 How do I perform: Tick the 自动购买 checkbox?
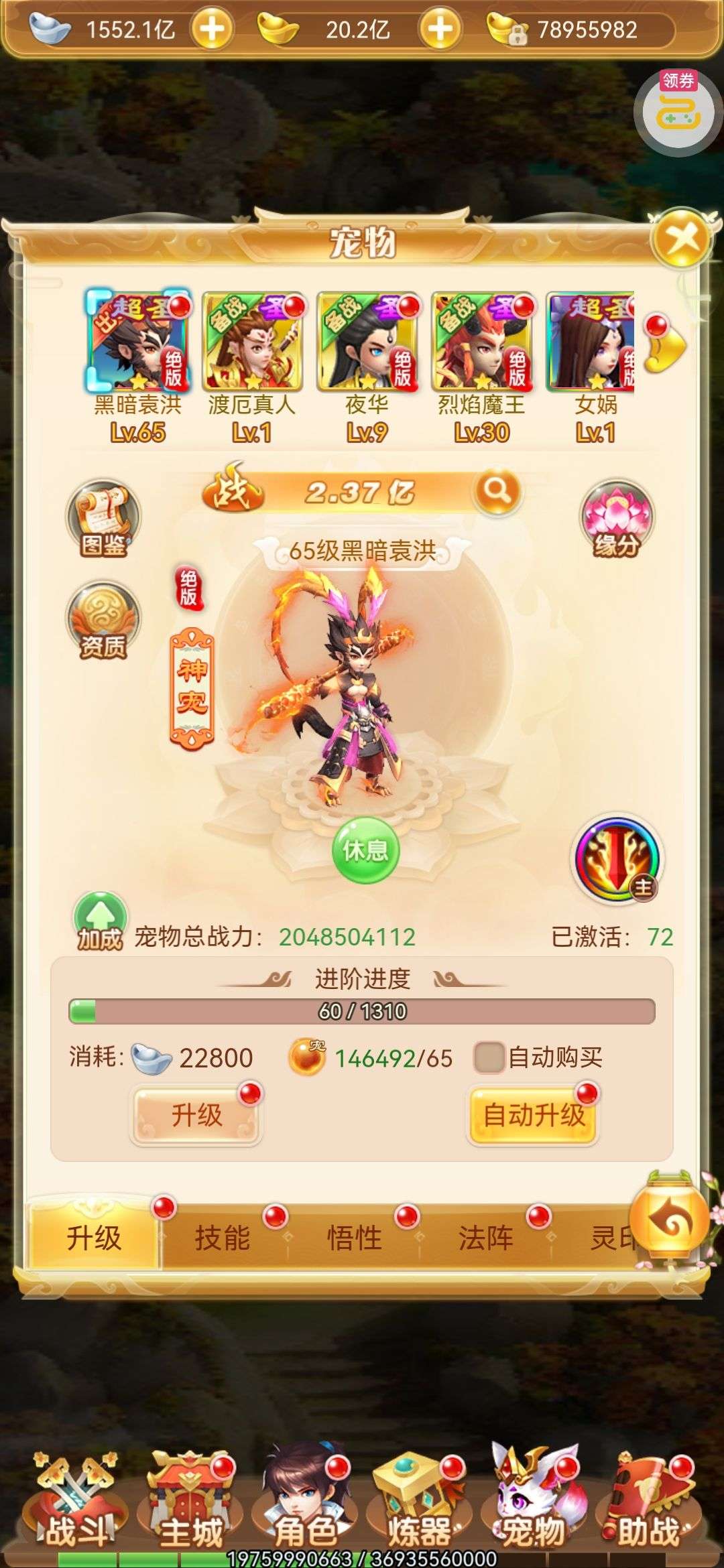click(x=488, y=1058)
